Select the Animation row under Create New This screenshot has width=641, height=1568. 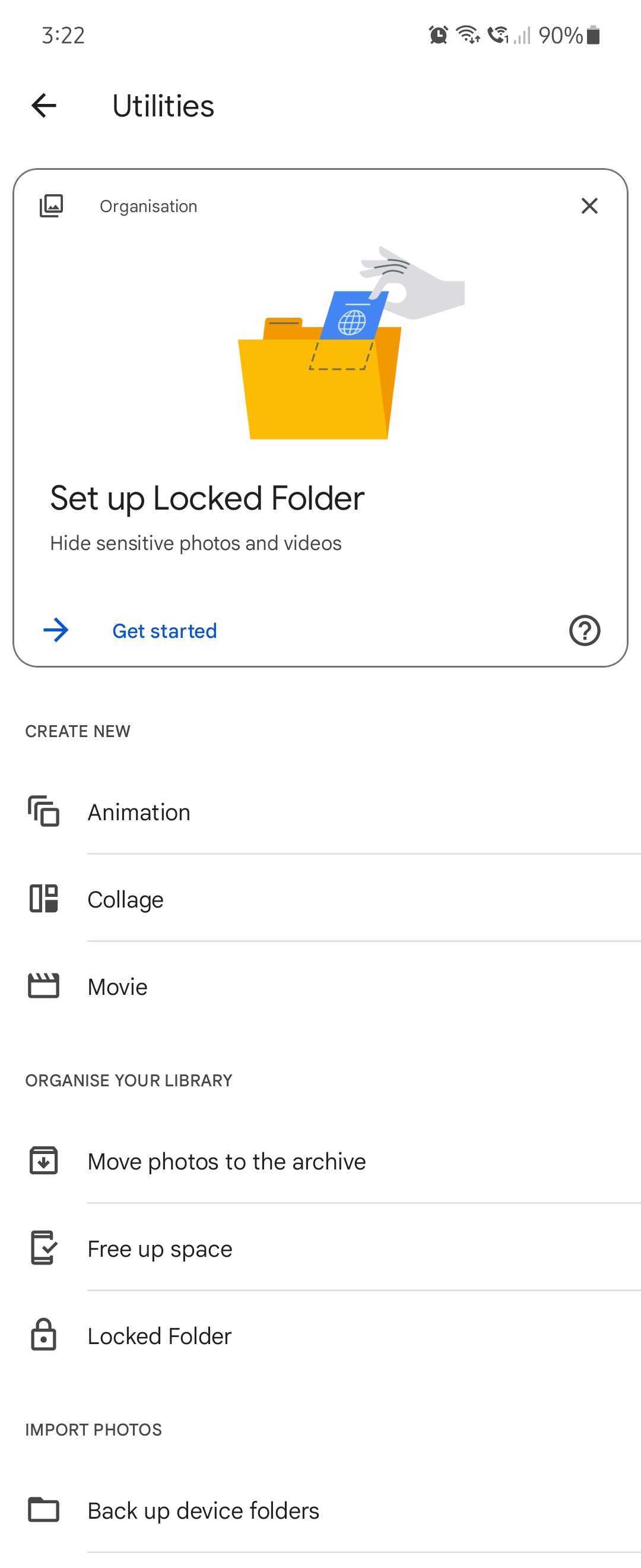[x=139, y=811]
